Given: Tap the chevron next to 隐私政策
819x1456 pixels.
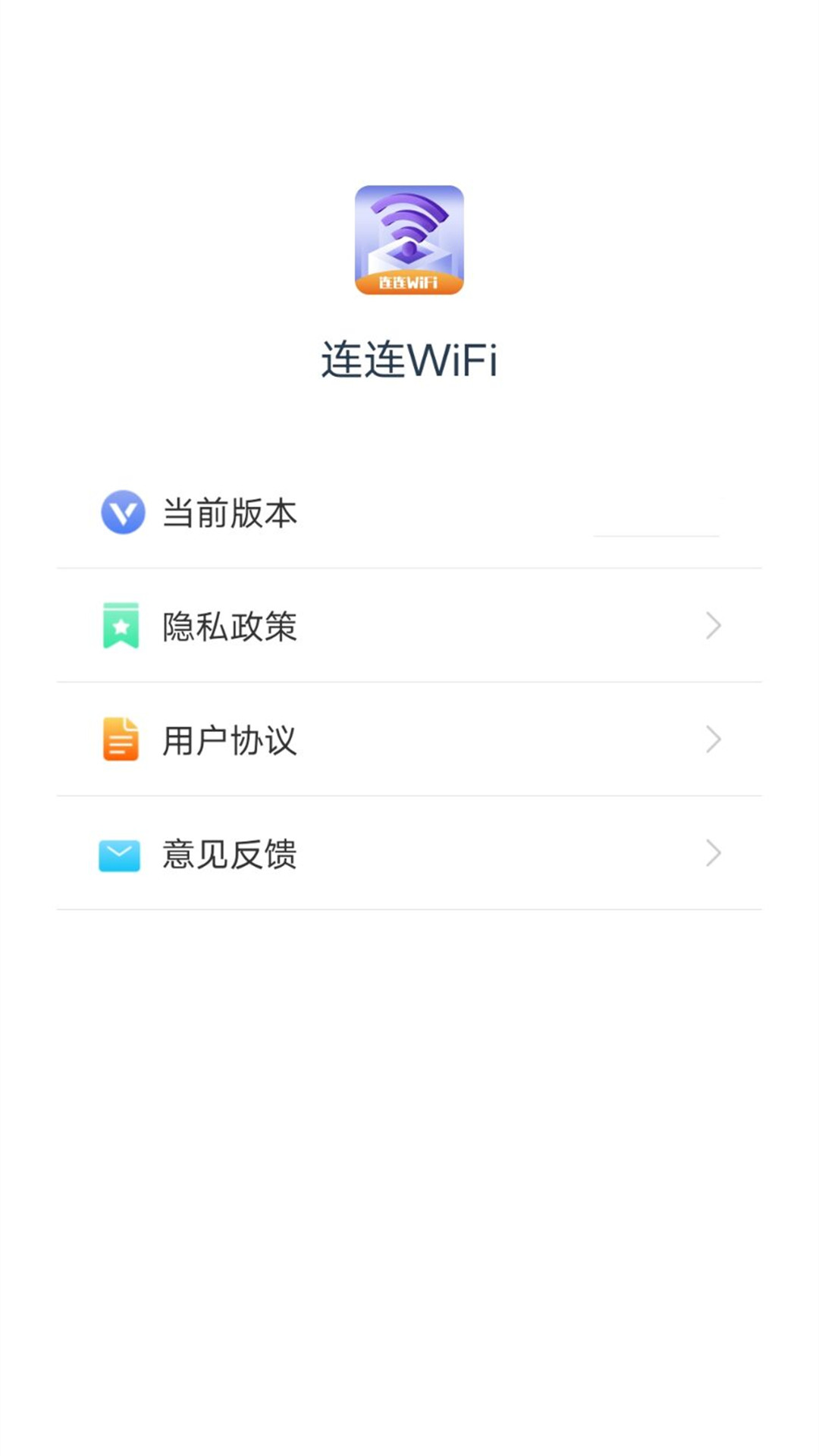Looking at the screenshot, I should 711,626.
